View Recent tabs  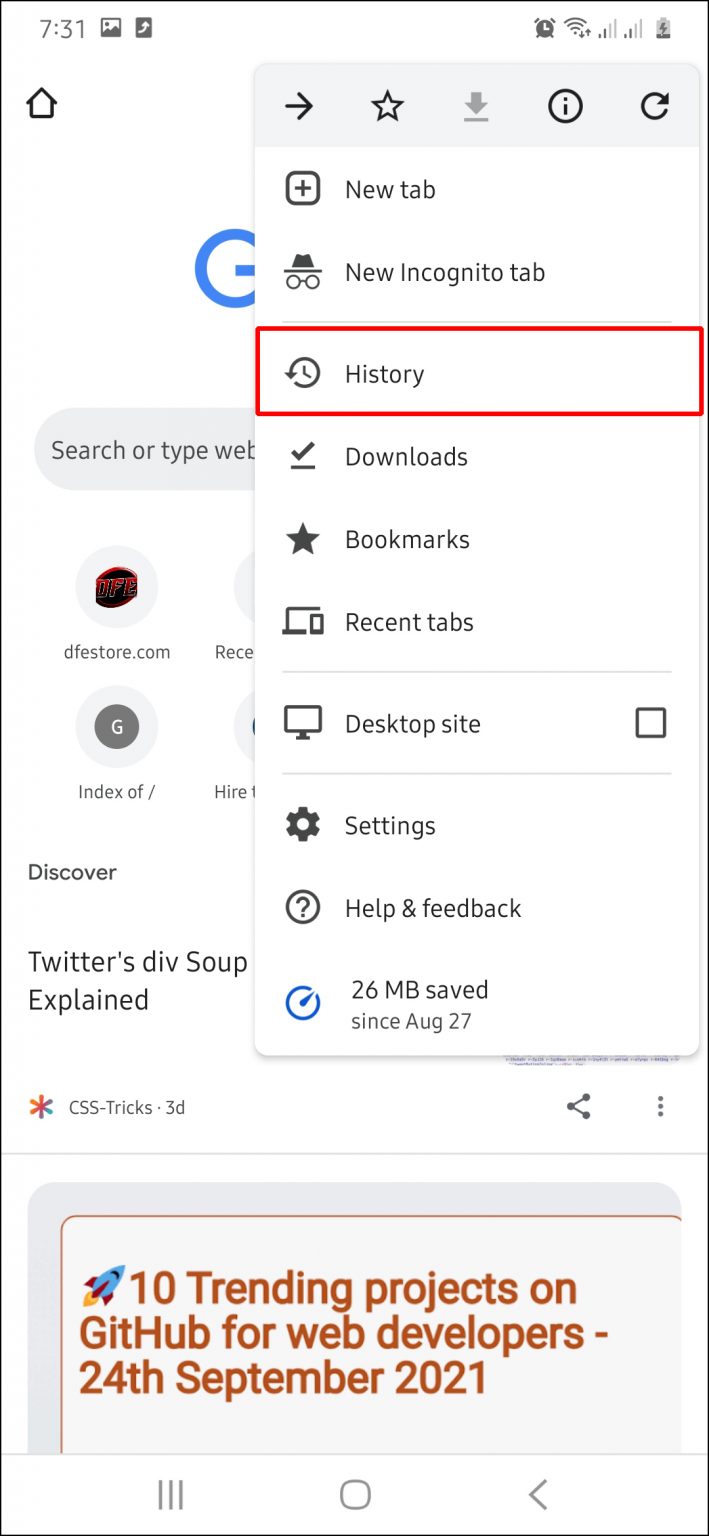pos(408,622)
